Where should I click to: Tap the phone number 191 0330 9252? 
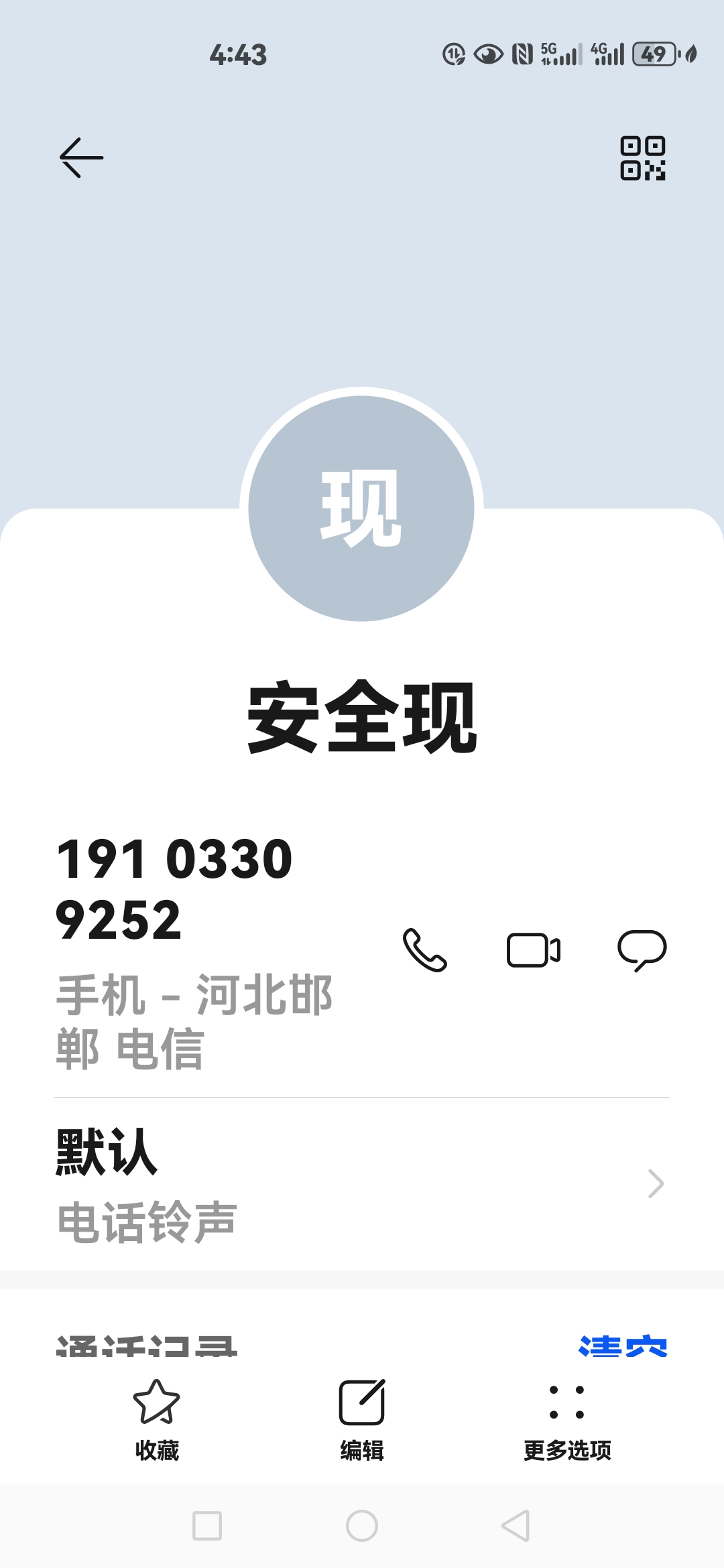point(174,889)
